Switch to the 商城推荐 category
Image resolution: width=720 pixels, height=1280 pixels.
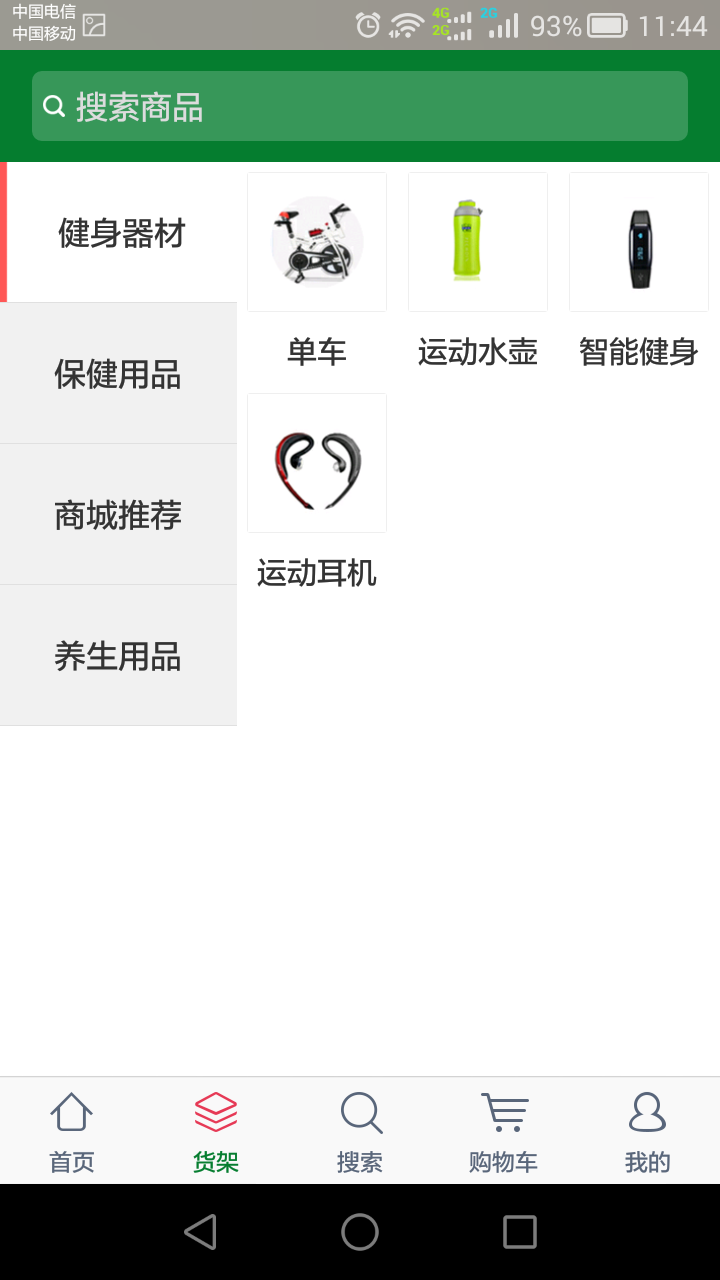118,515
